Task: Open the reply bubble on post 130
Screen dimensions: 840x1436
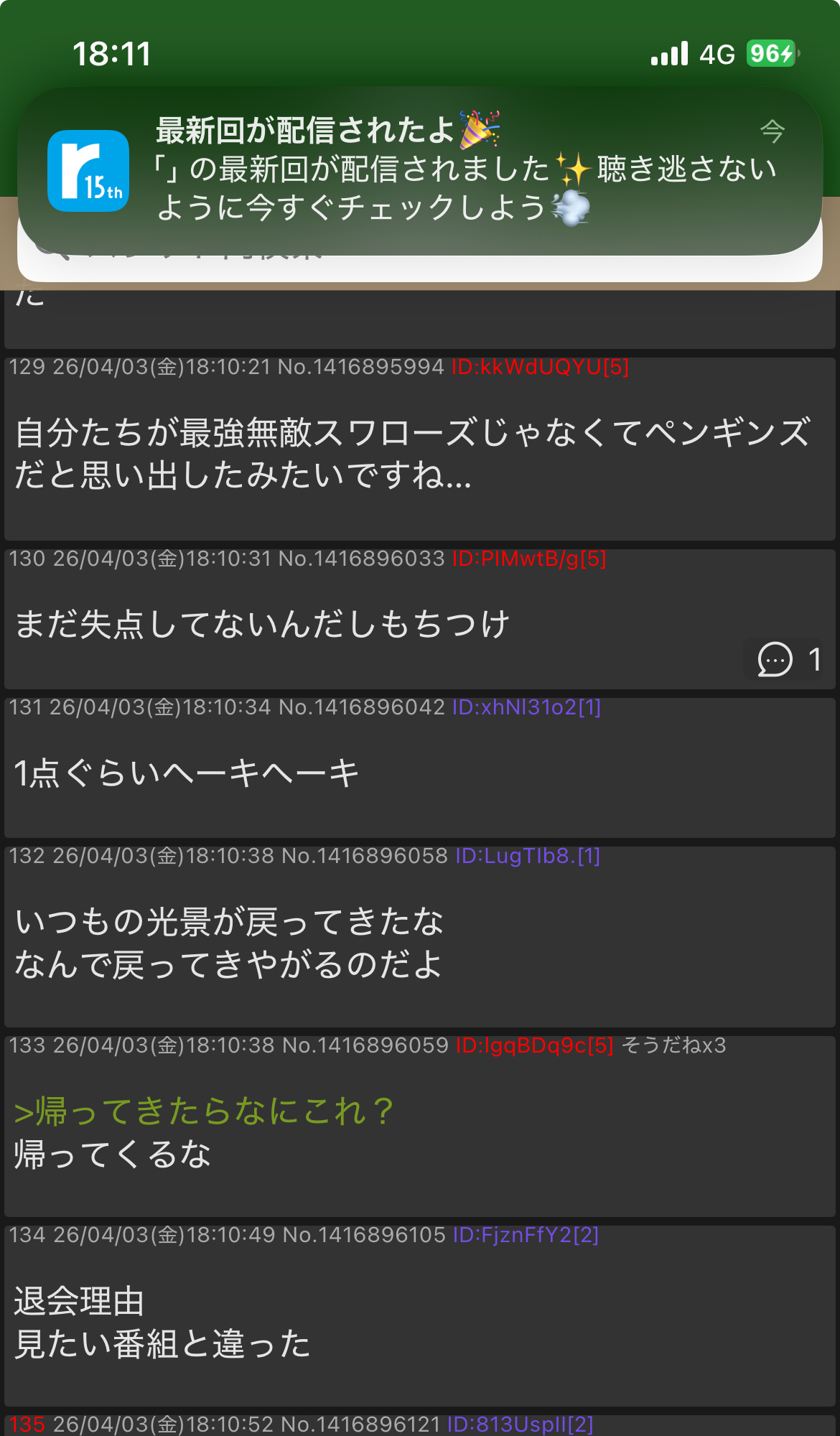Action: (788, 659)
